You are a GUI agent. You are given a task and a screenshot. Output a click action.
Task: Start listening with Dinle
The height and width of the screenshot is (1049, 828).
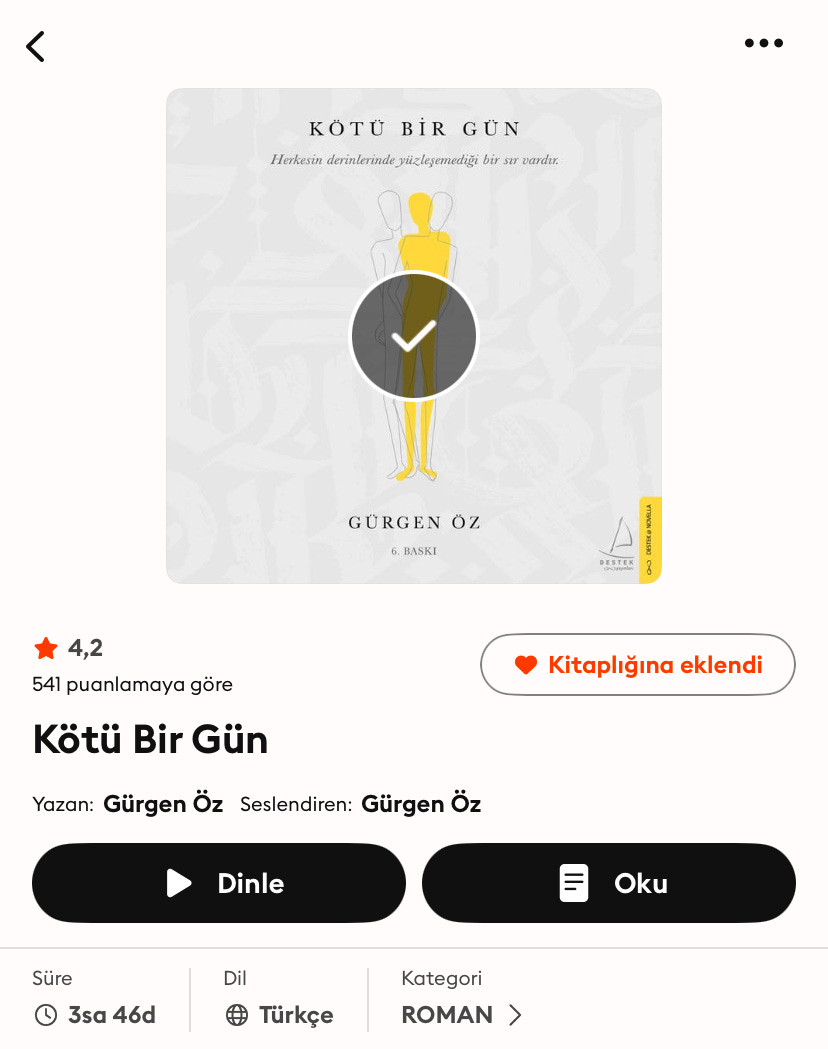219,883
